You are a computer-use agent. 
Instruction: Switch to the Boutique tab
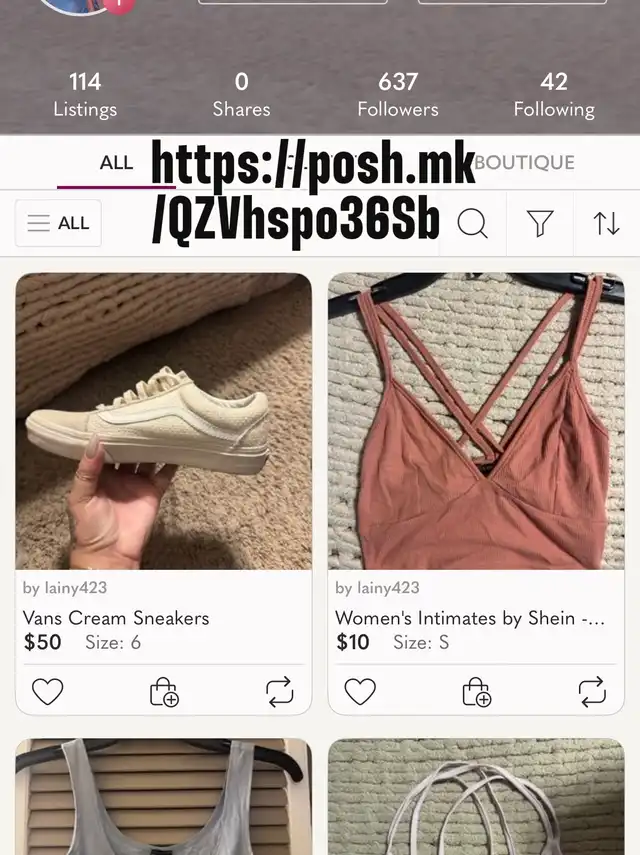pos(525,162)
